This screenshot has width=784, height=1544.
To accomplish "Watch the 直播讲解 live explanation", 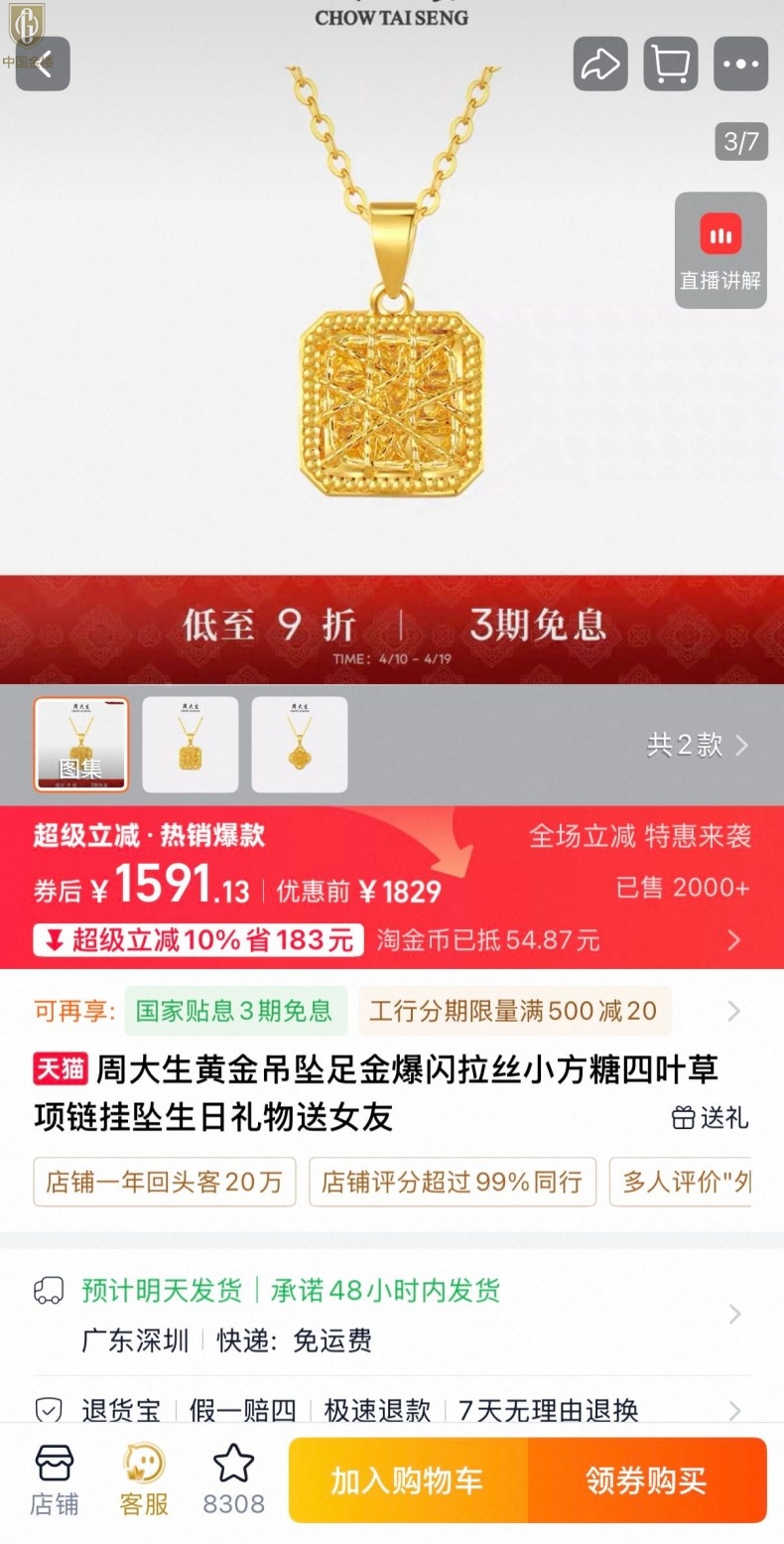I will tap(720, 249).
